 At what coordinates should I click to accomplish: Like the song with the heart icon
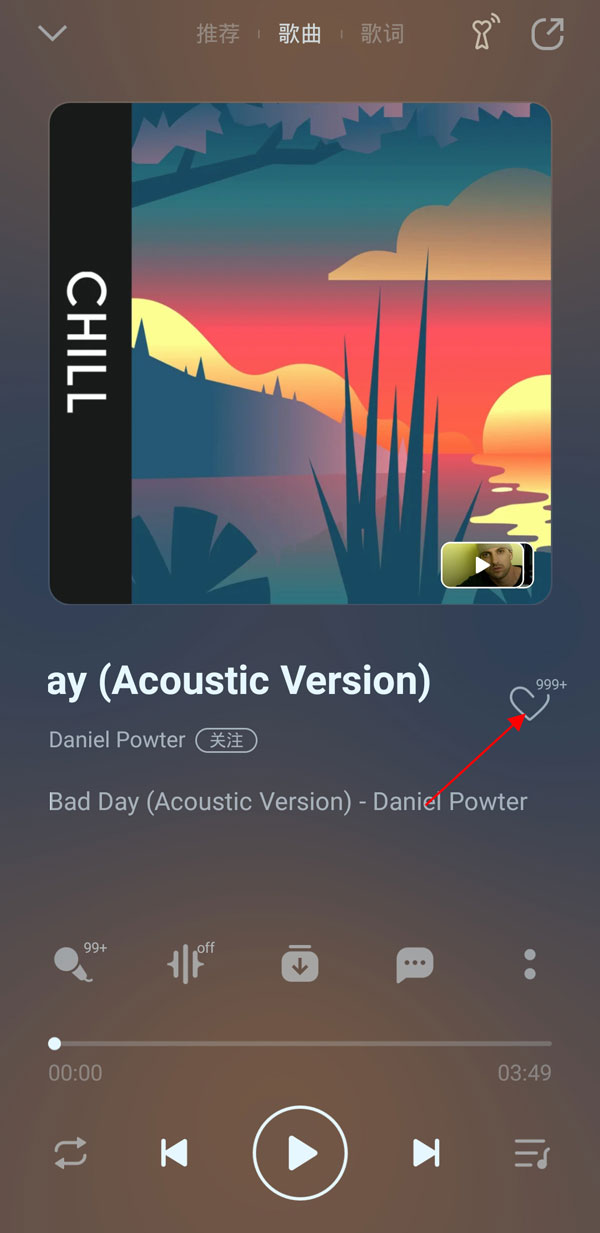[x=529, y=703]
